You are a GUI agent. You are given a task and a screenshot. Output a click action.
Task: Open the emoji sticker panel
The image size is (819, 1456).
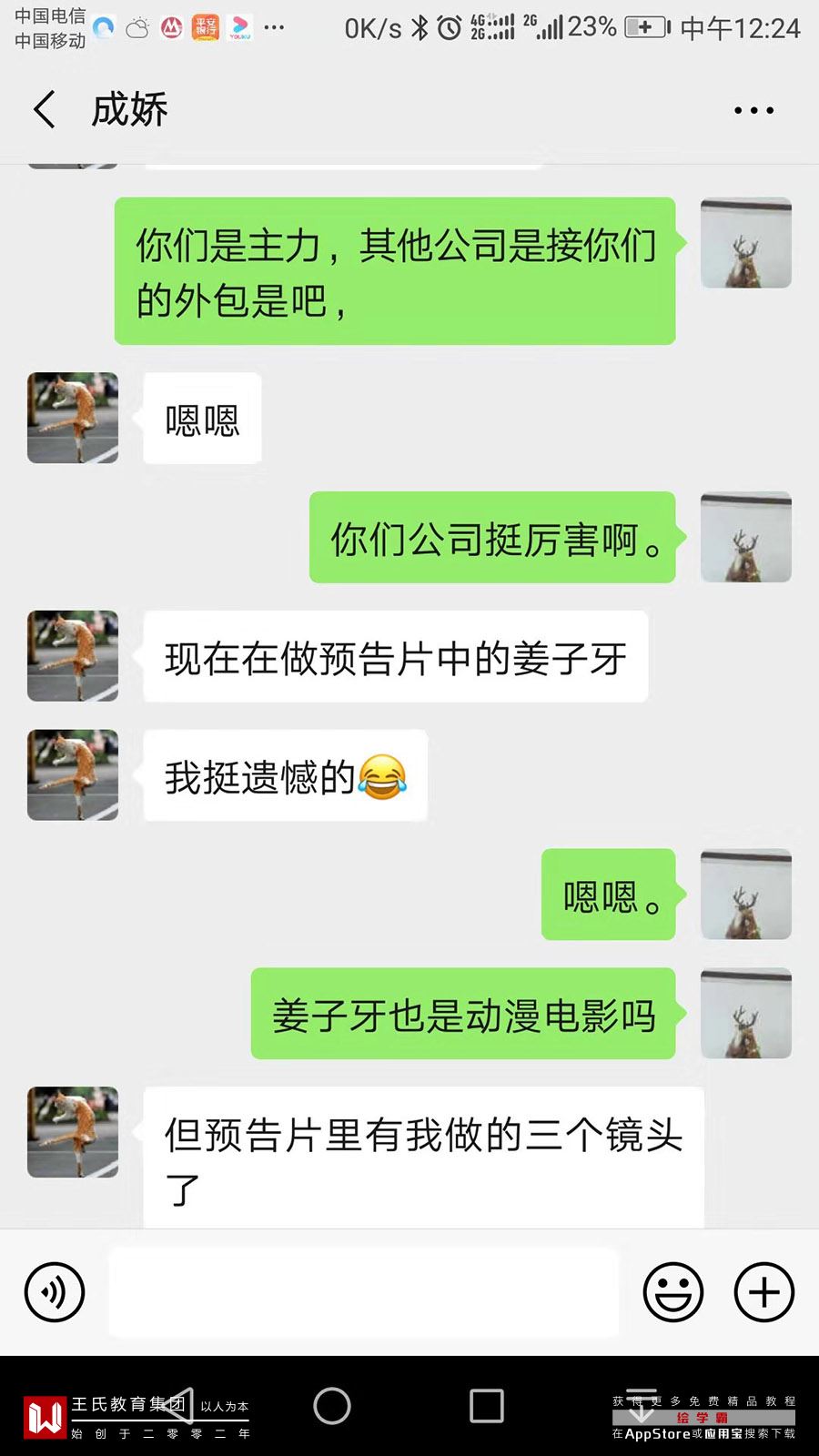click(x=673, y=1291)
